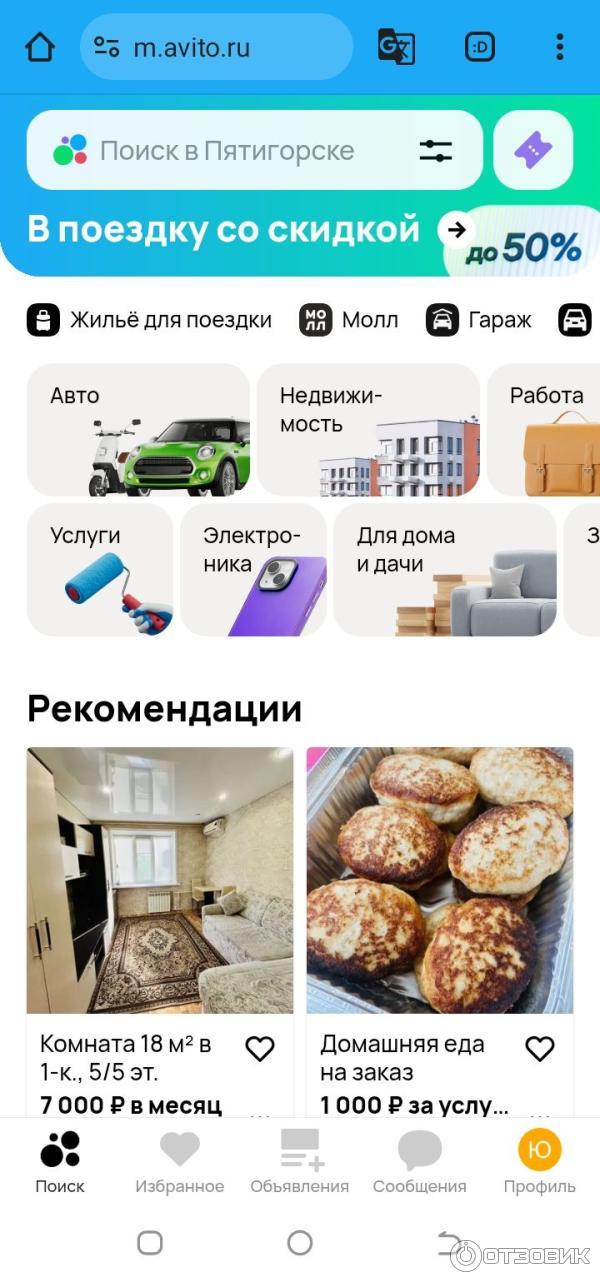
Task: Open the «Работа» category
Action: click(545, 430)
